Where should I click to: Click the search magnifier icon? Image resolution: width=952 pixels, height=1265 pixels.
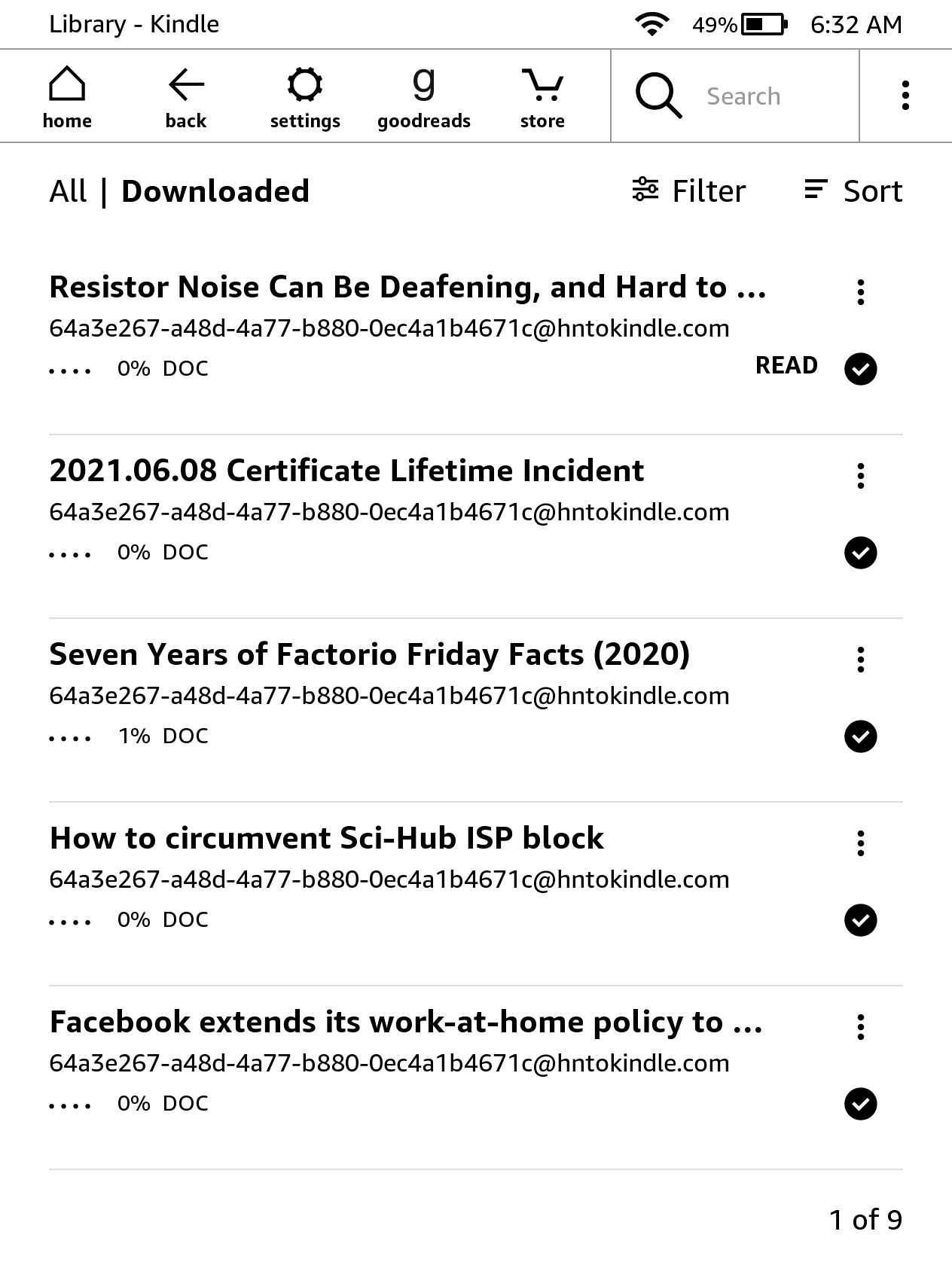[658, 96]
